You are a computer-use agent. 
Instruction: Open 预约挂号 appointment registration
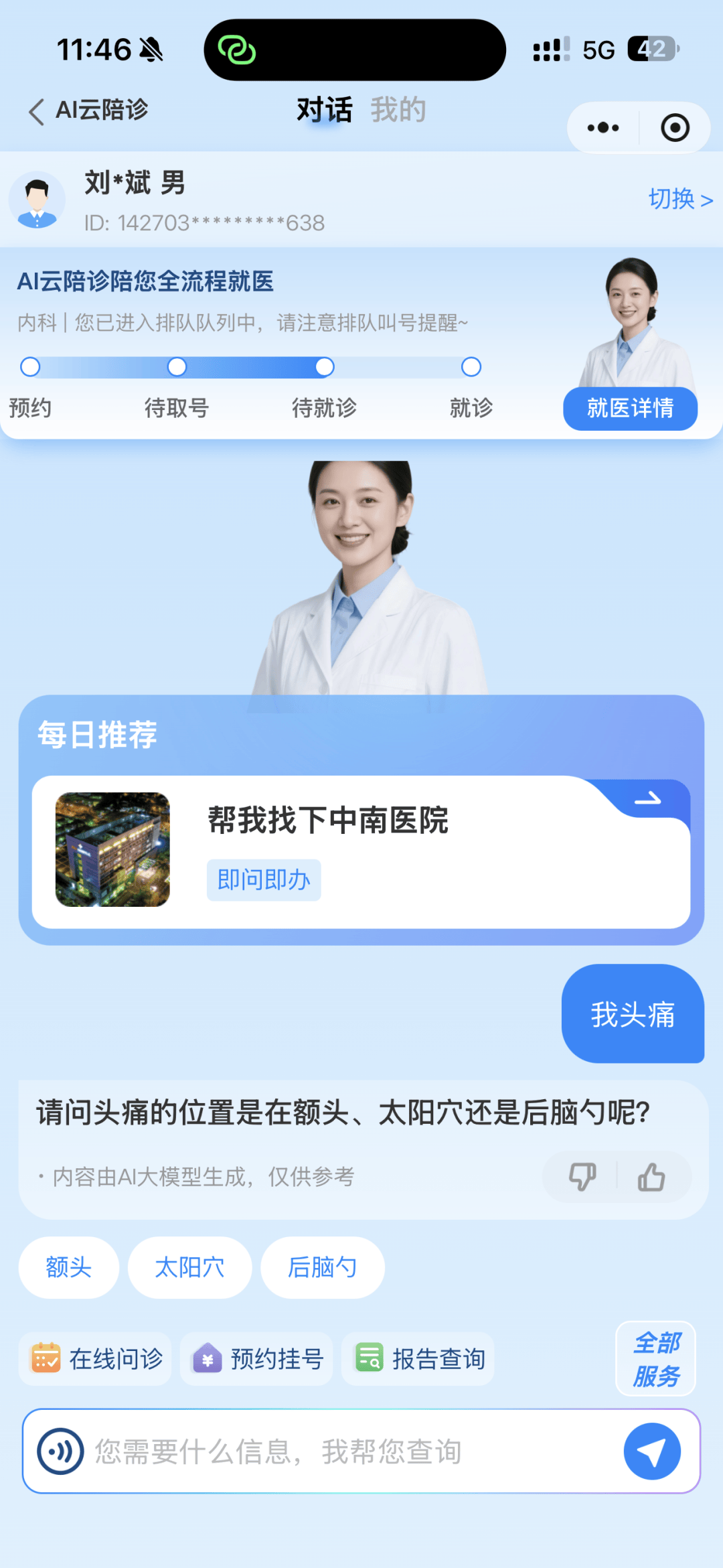(x=257, y=1359)
